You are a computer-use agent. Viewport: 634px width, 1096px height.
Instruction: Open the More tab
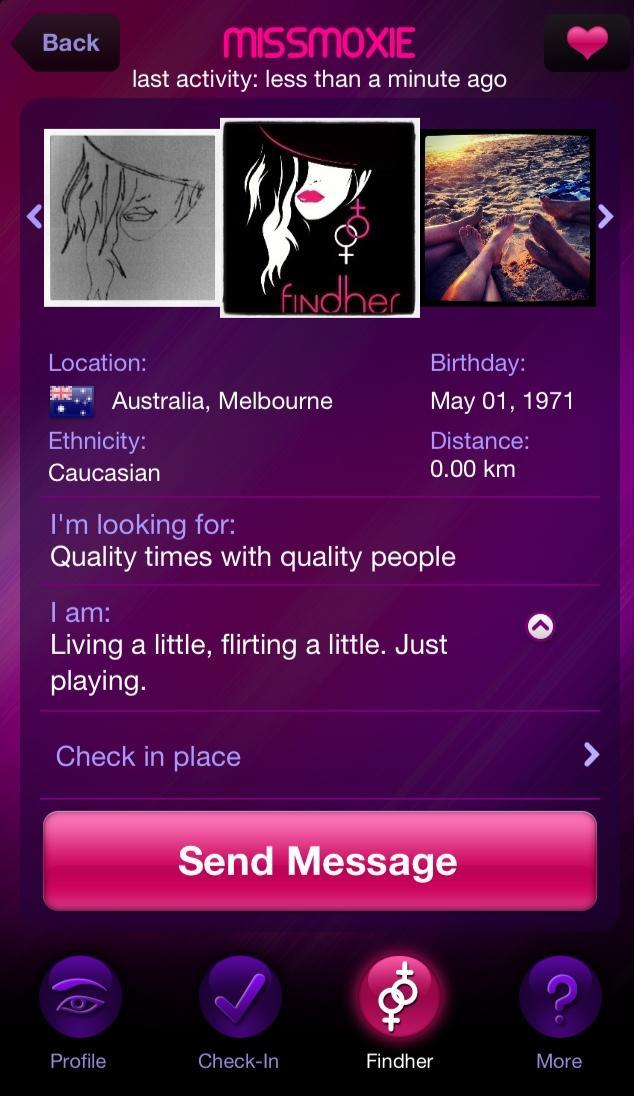(559, 1011)
